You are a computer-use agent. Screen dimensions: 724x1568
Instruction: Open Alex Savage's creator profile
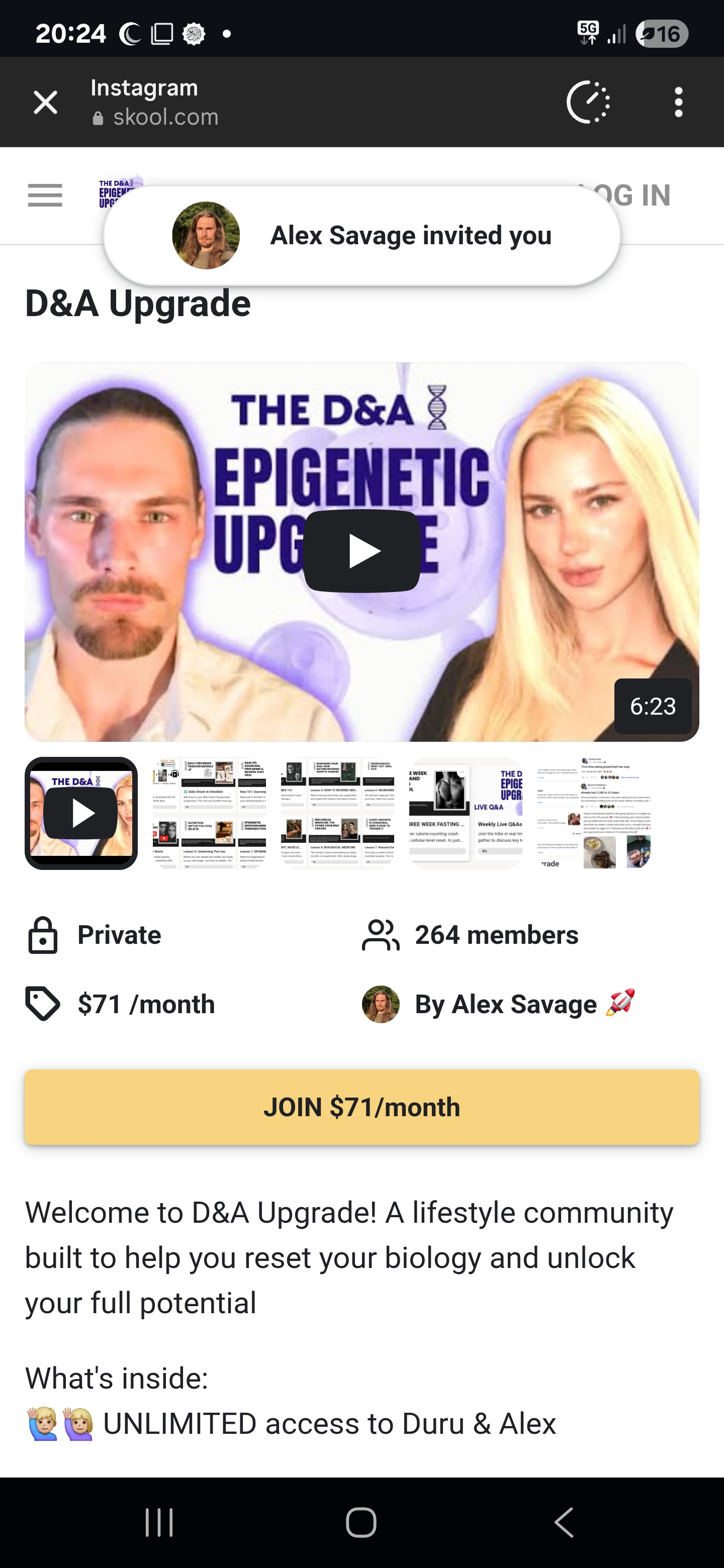pos(505,1004)
